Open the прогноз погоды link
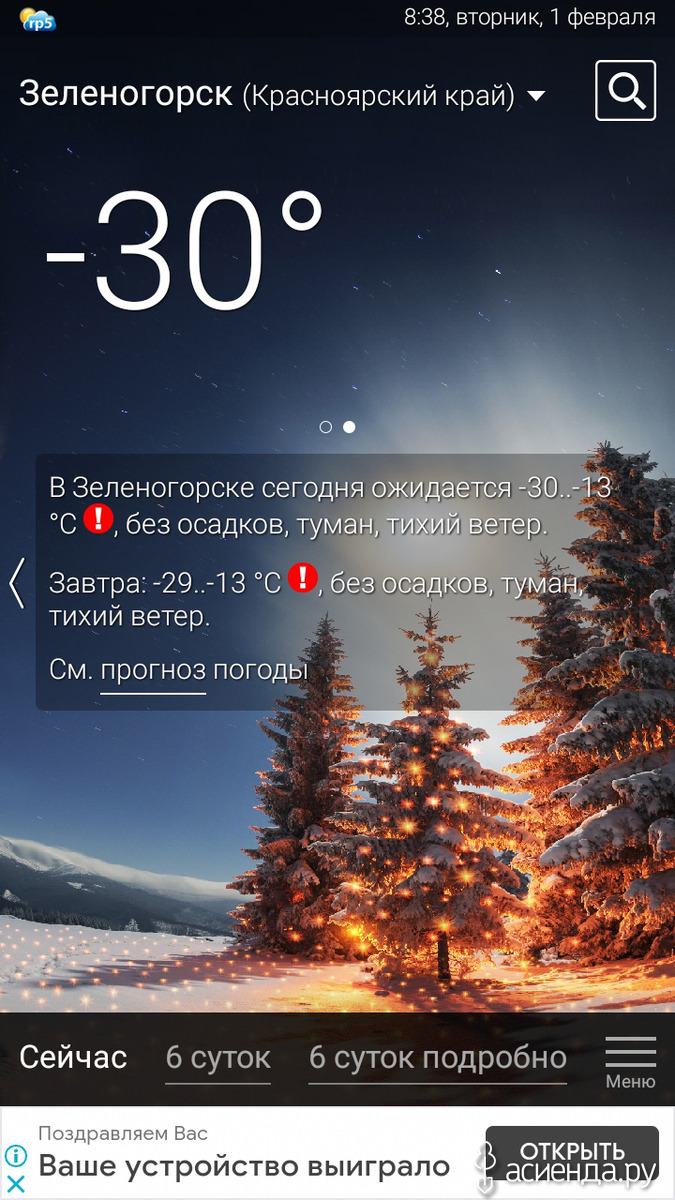The image size is (675, 1200). 204,670
